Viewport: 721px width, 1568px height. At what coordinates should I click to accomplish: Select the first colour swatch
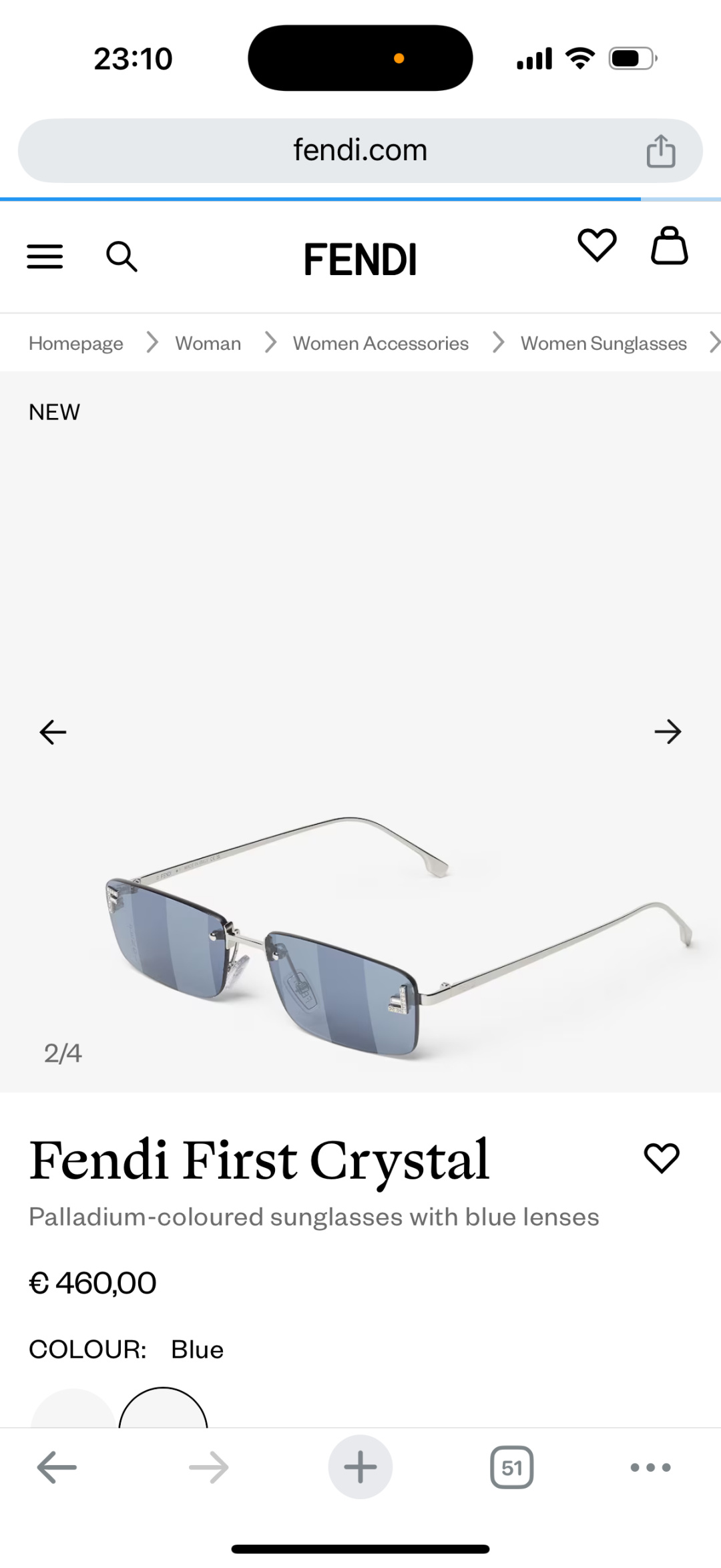click(73, 1410)
